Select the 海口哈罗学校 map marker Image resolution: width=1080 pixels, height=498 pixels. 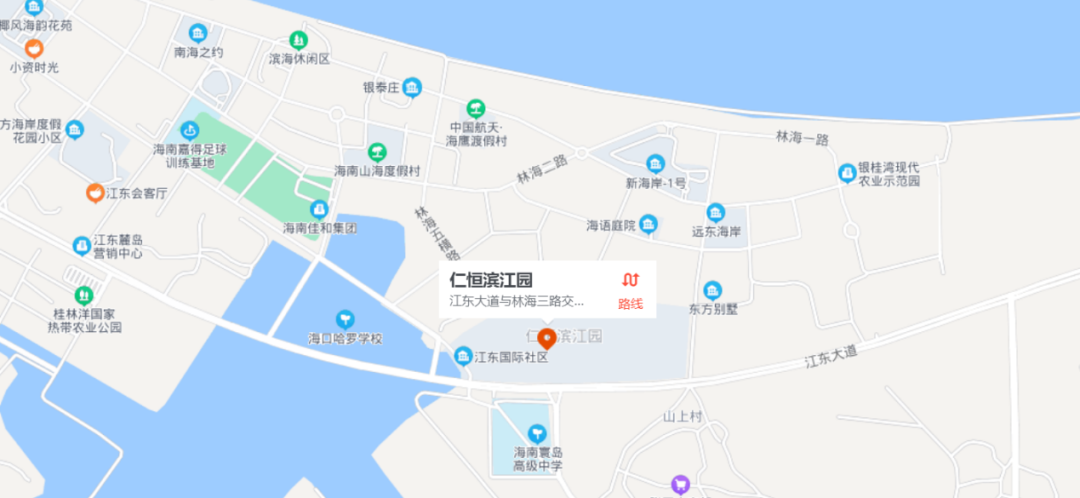345,319
